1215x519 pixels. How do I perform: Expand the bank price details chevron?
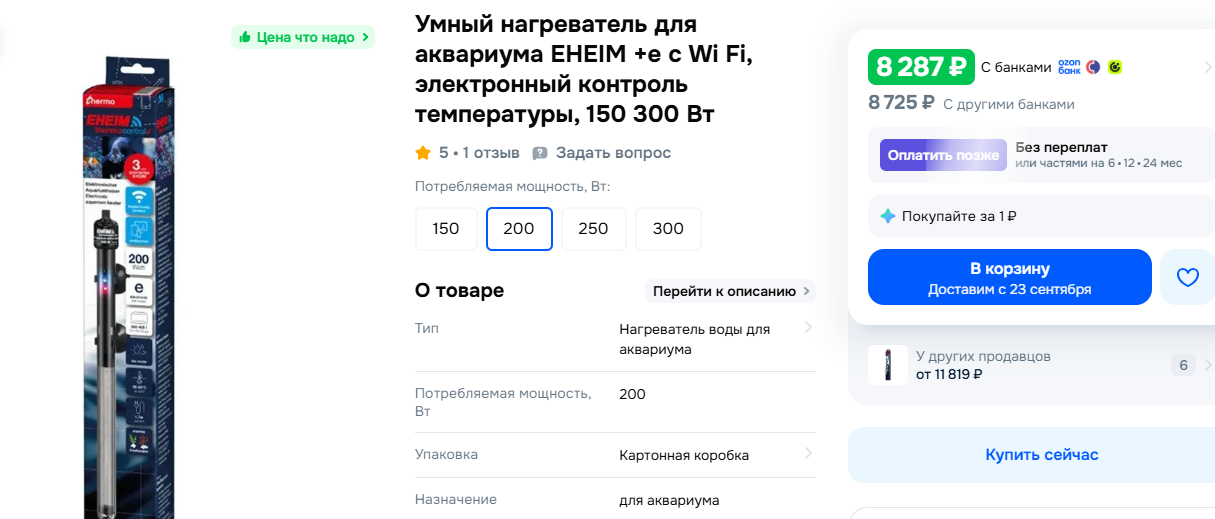pos(1206,68)
